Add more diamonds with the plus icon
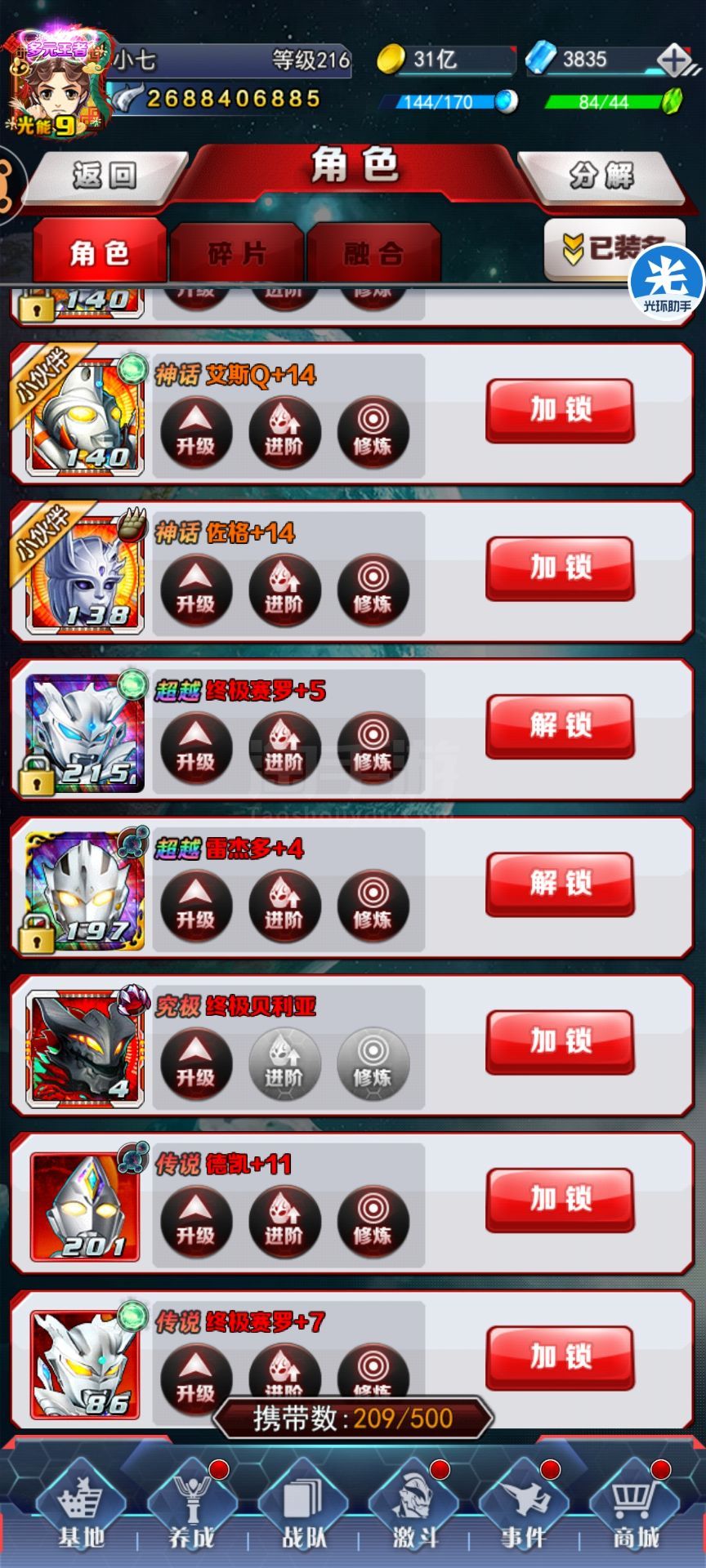The height and width of the screenshot is (1568, 706). [x=674, y=60]
